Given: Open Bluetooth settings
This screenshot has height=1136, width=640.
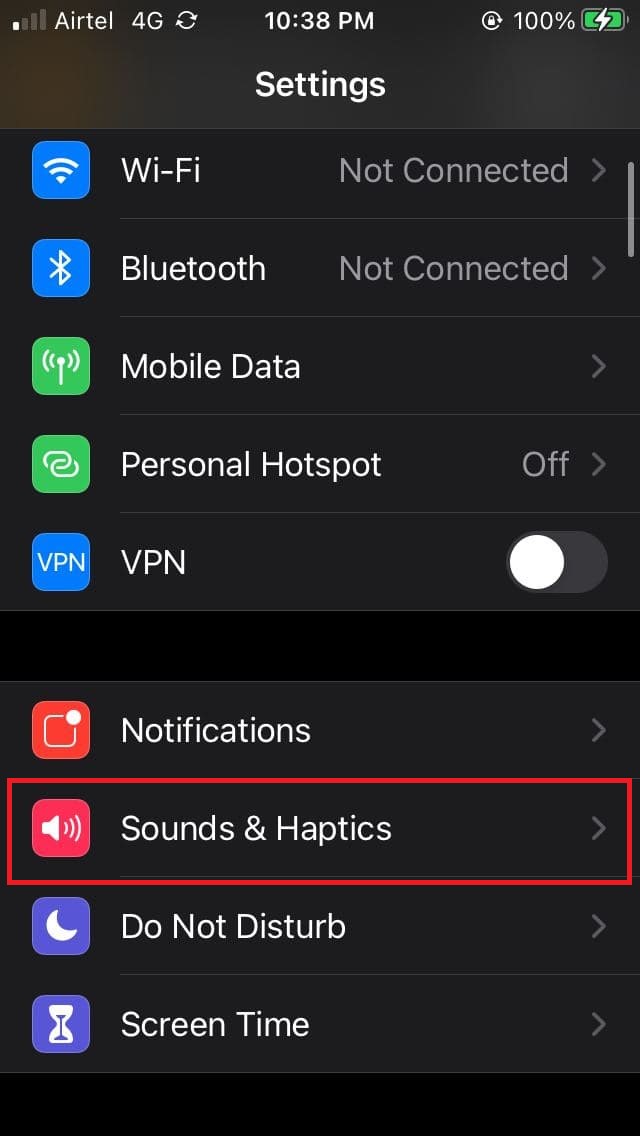Looking at the screenshot, I should [x=320, y=268].
